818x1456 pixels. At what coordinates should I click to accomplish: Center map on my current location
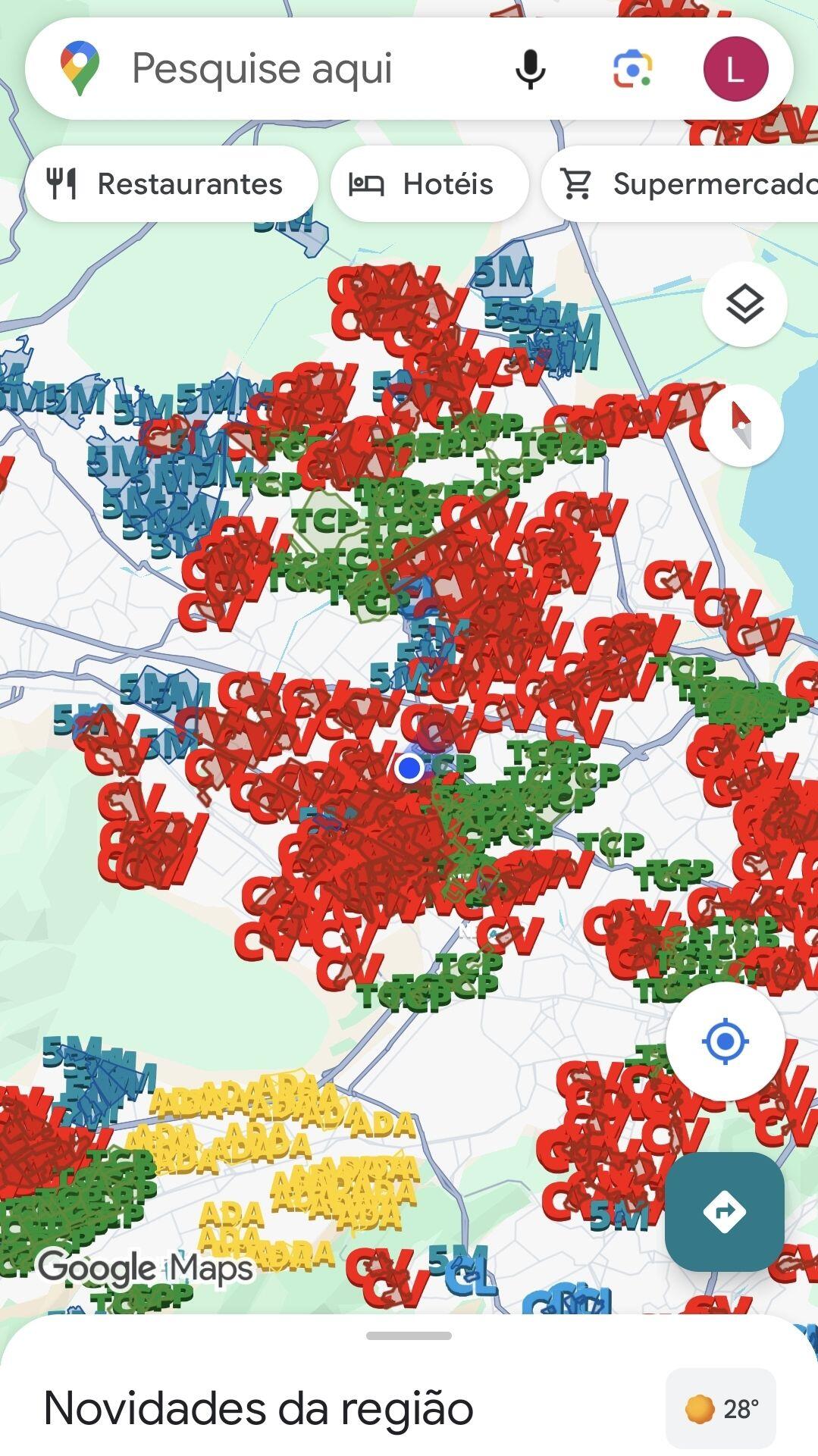726,1041
